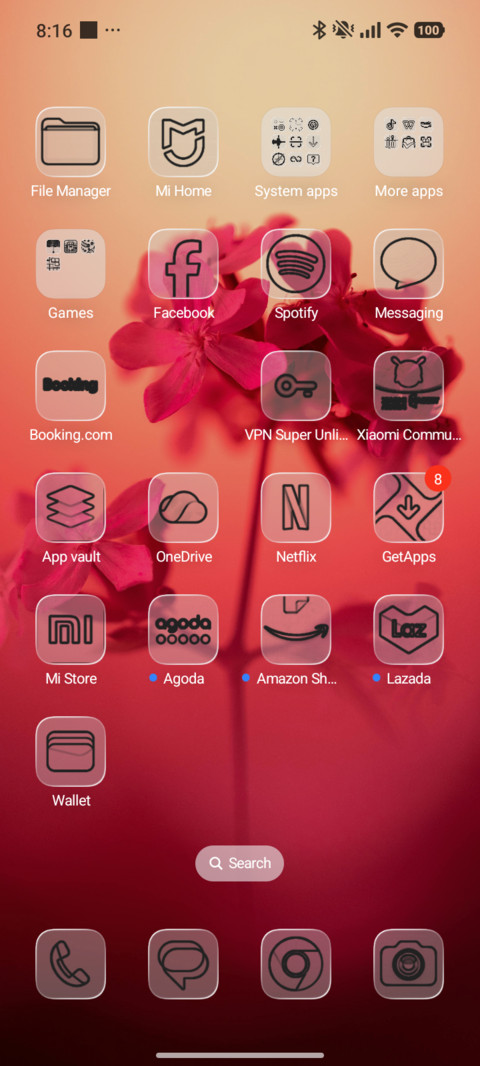
Task: Open the Phone dialer in dock
Action: coord(71,964)
